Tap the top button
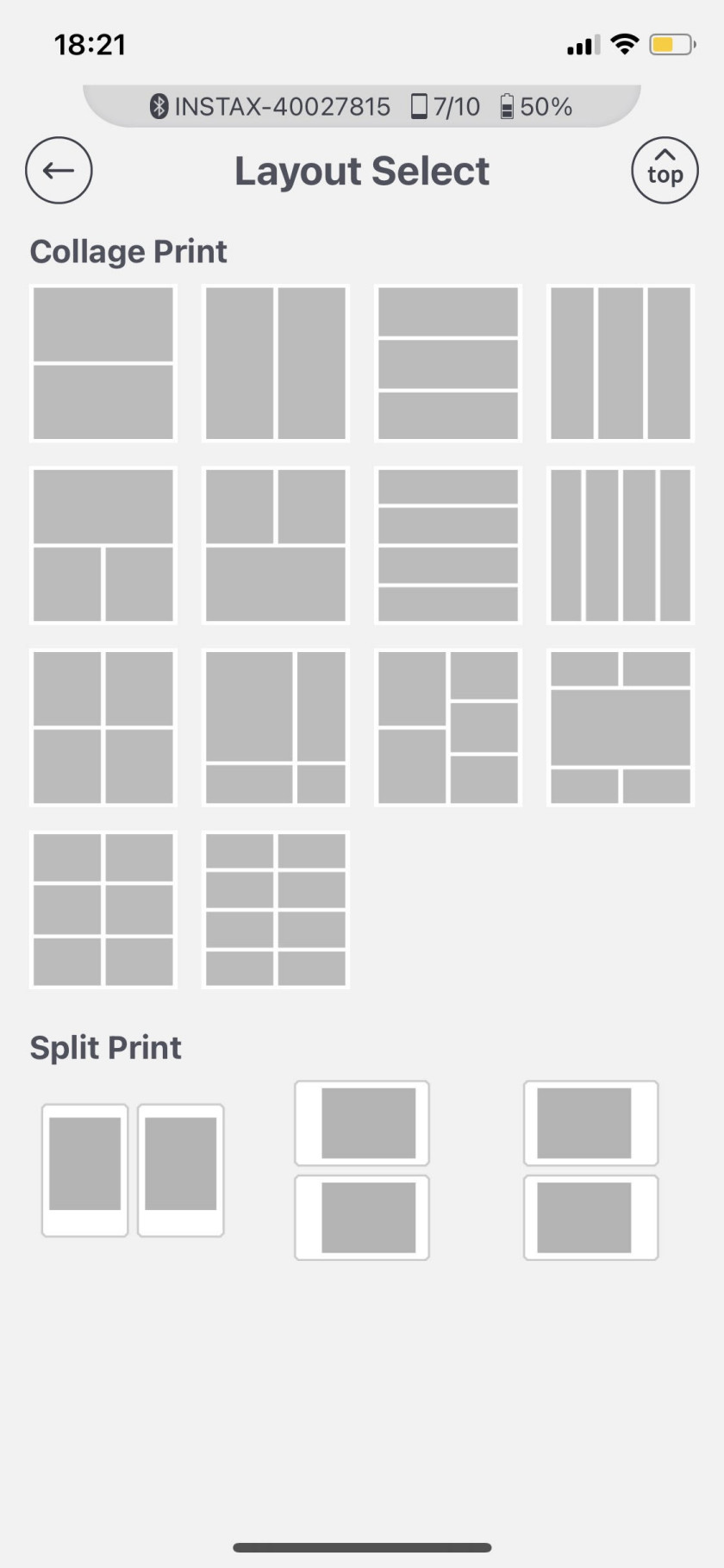This screenshot has height=1568, width=724. pyautogui.click(x=665, y=171)
